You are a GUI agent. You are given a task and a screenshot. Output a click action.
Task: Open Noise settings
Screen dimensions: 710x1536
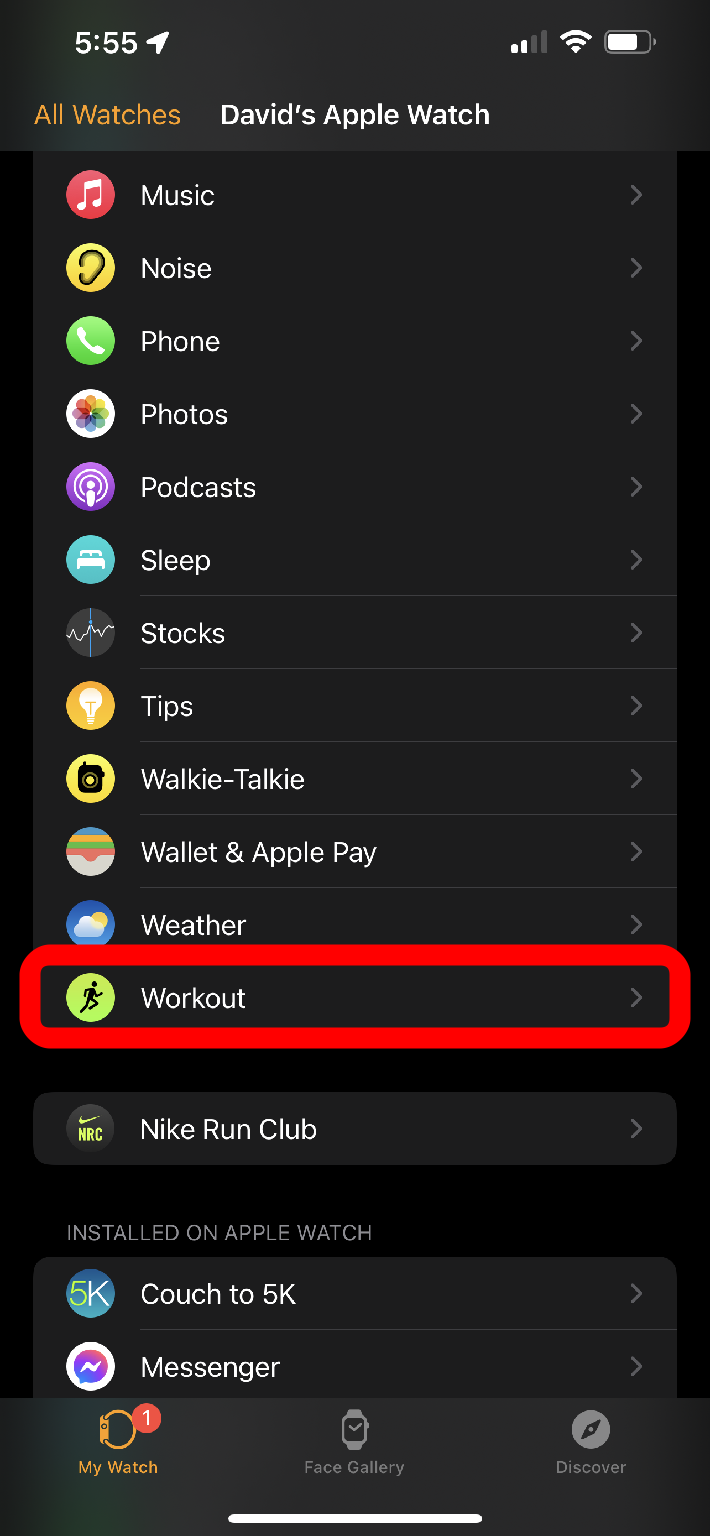[355, 268]
